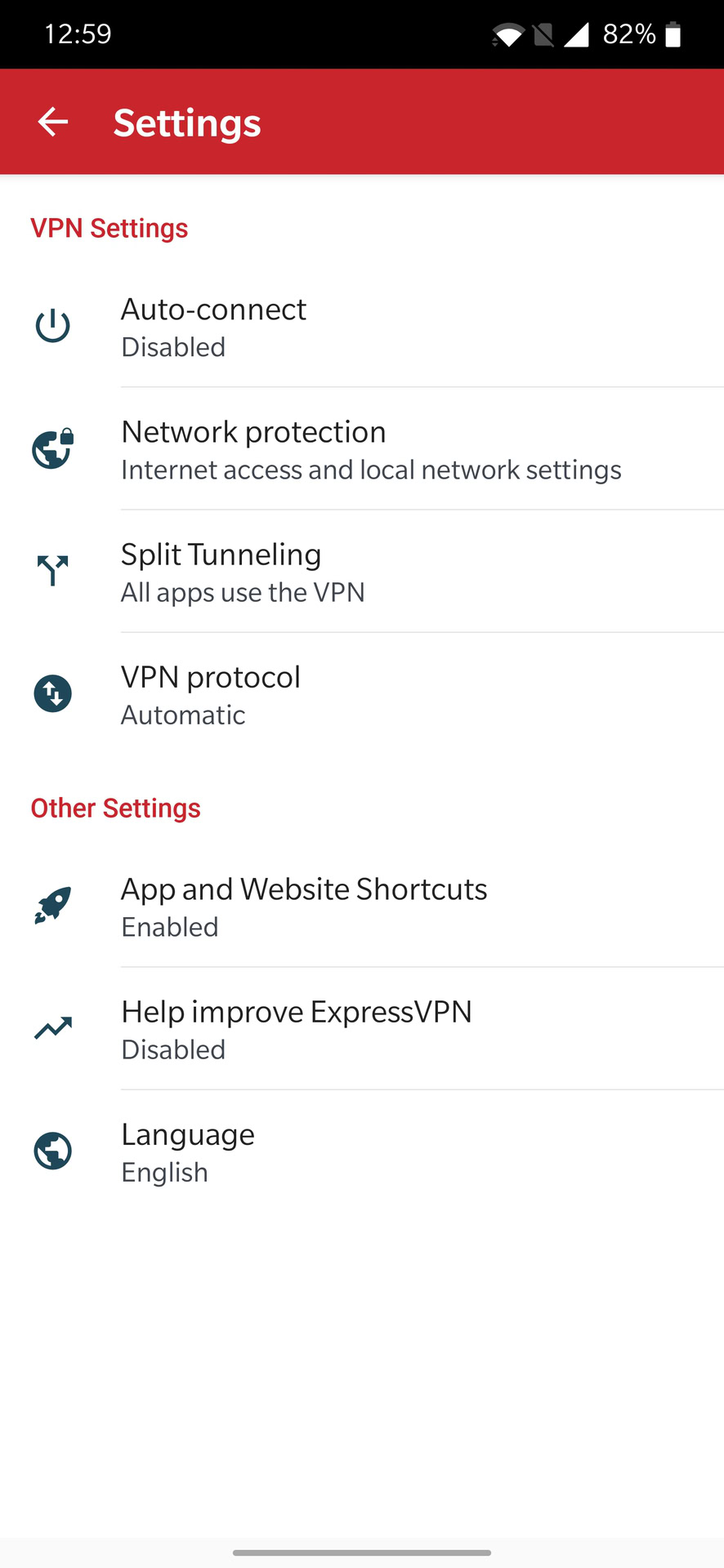Go back from Settings
The image size is (724, 1568).
point(53,122)
